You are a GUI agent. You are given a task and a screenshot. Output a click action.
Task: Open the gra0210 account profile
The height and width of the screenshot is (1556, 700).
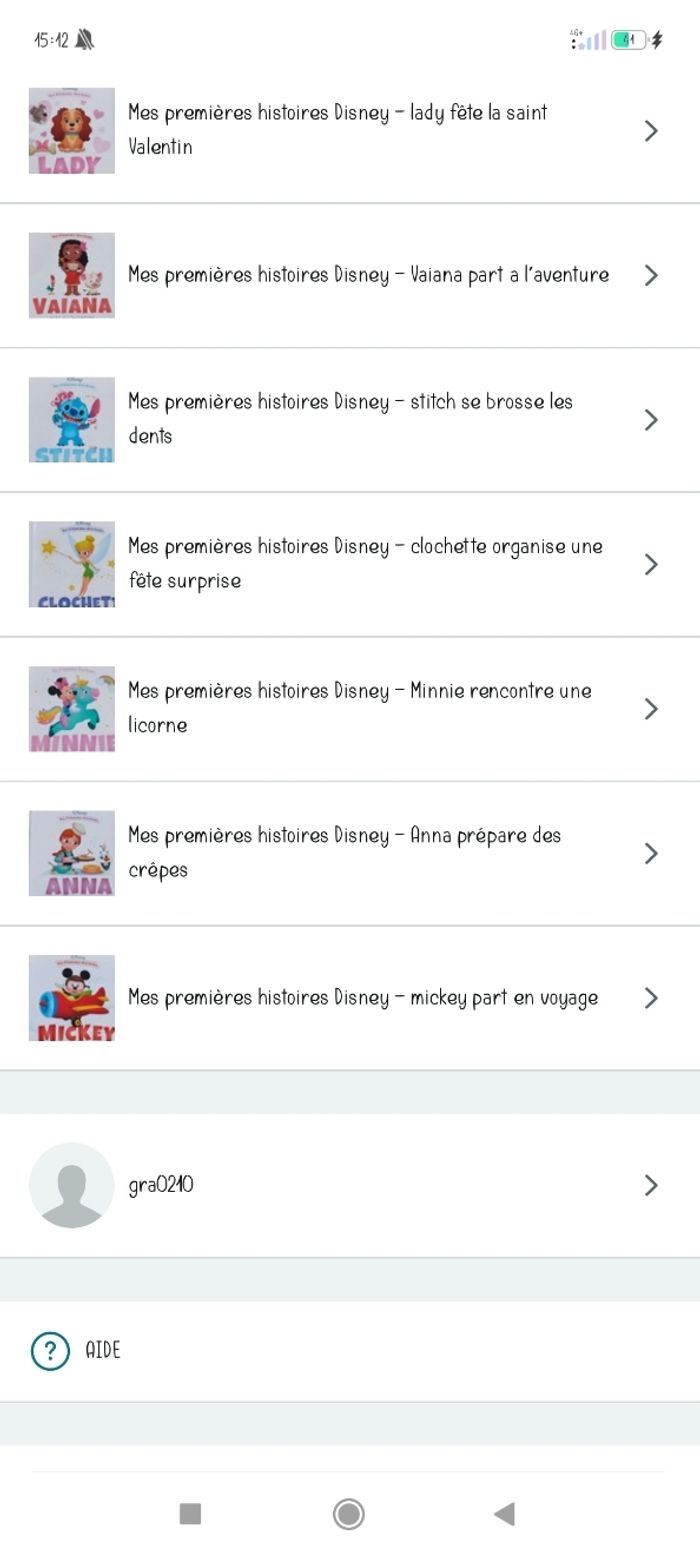pyautogui.click(x=350, y=1185)
